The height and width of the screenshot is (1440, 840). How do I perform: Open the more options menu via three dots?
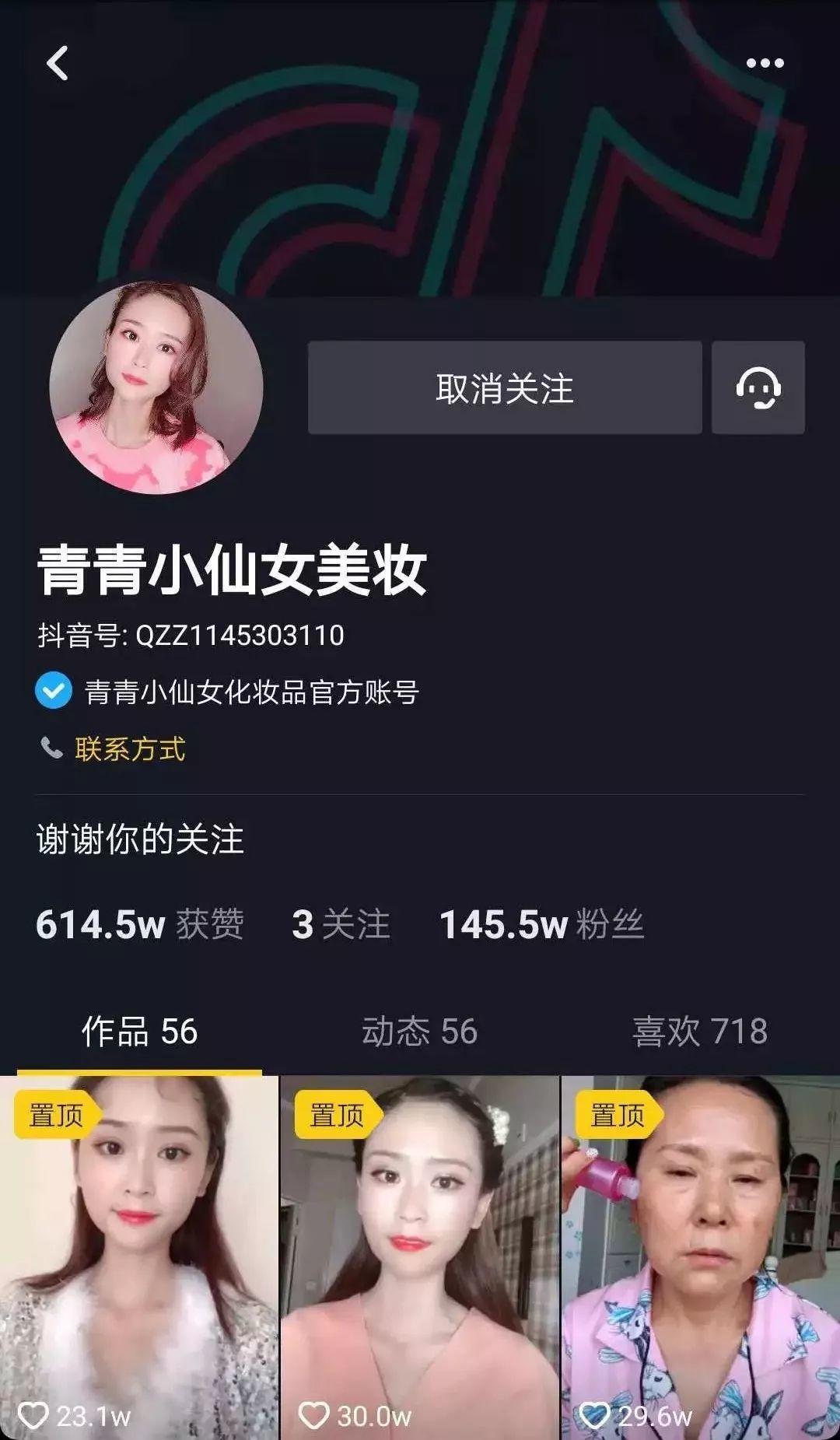pyautogui.click(x=766, y=61)
